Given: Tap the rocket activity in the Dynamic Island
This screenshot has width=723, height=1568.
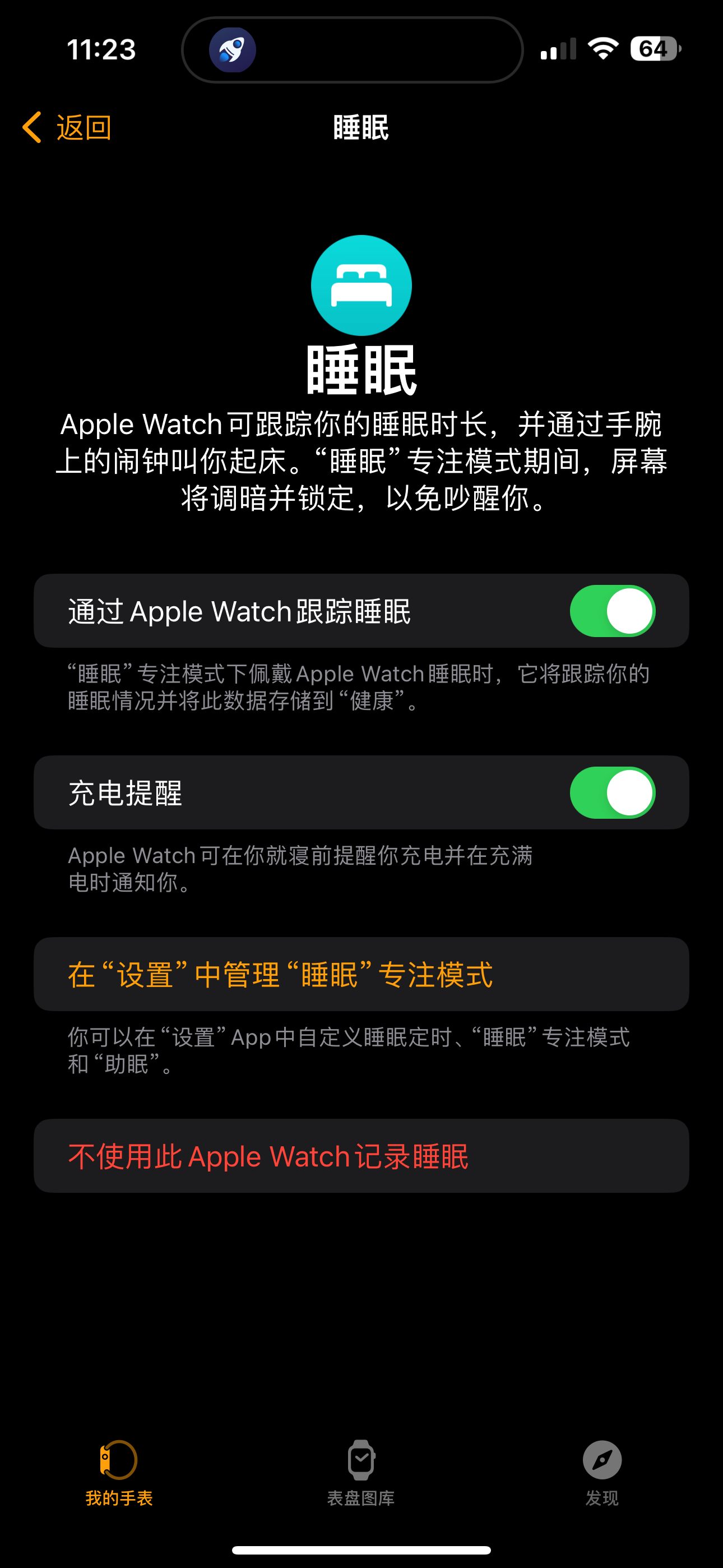Looking at the screenshot, I should 233,50.
